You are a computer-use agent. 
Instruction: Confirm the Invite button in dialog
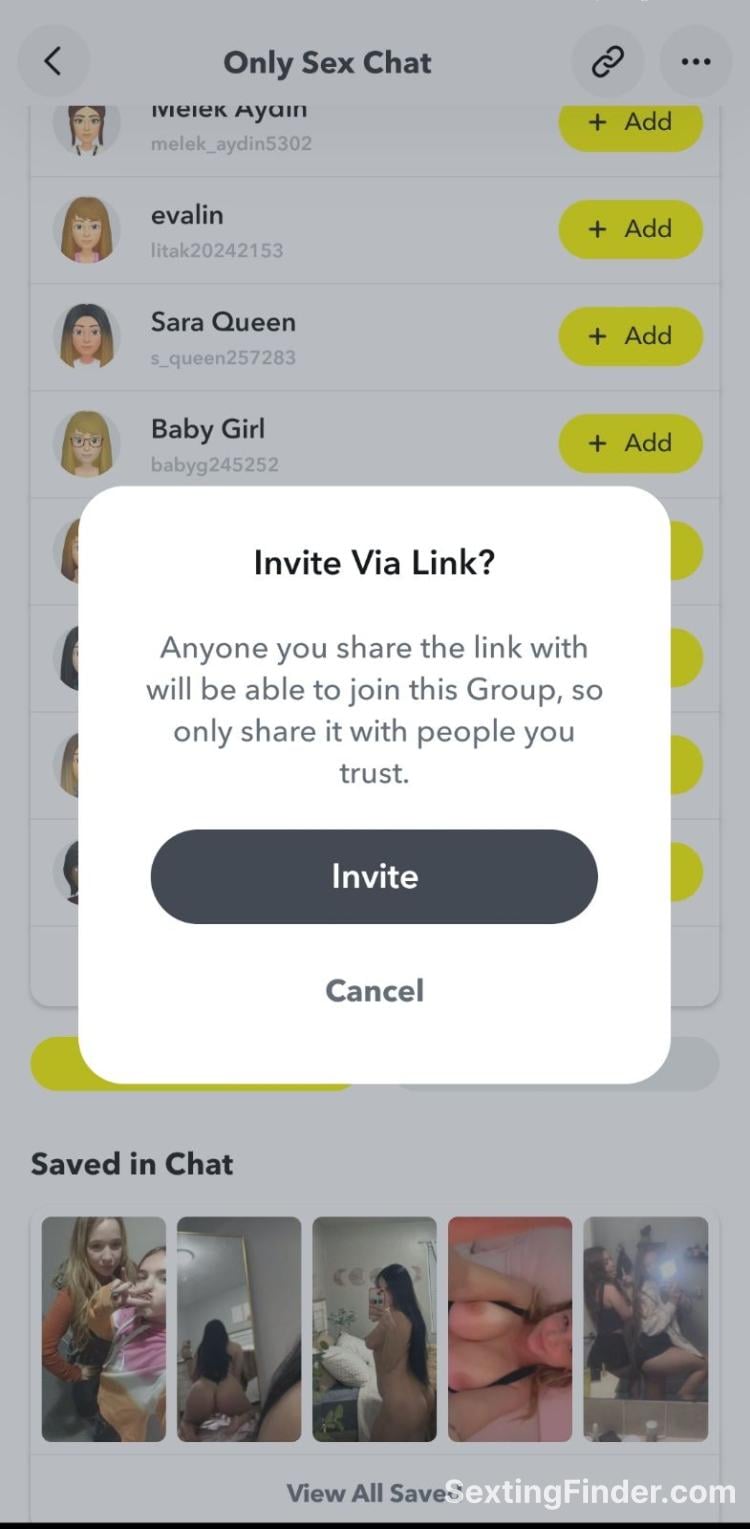[374, 876]
